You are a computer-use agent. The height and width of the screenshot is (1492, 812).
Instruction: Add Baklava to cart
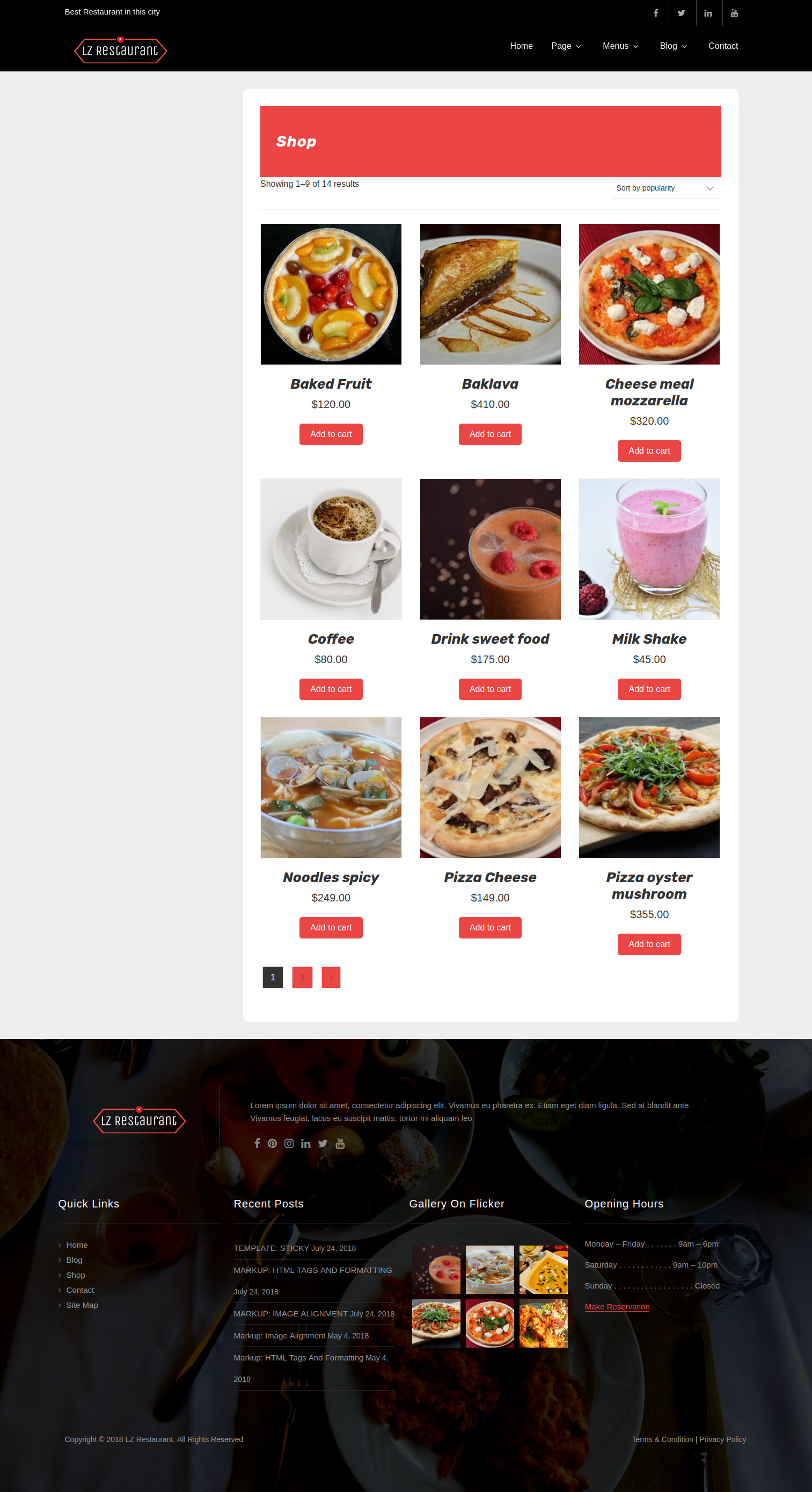pos(489,434)
